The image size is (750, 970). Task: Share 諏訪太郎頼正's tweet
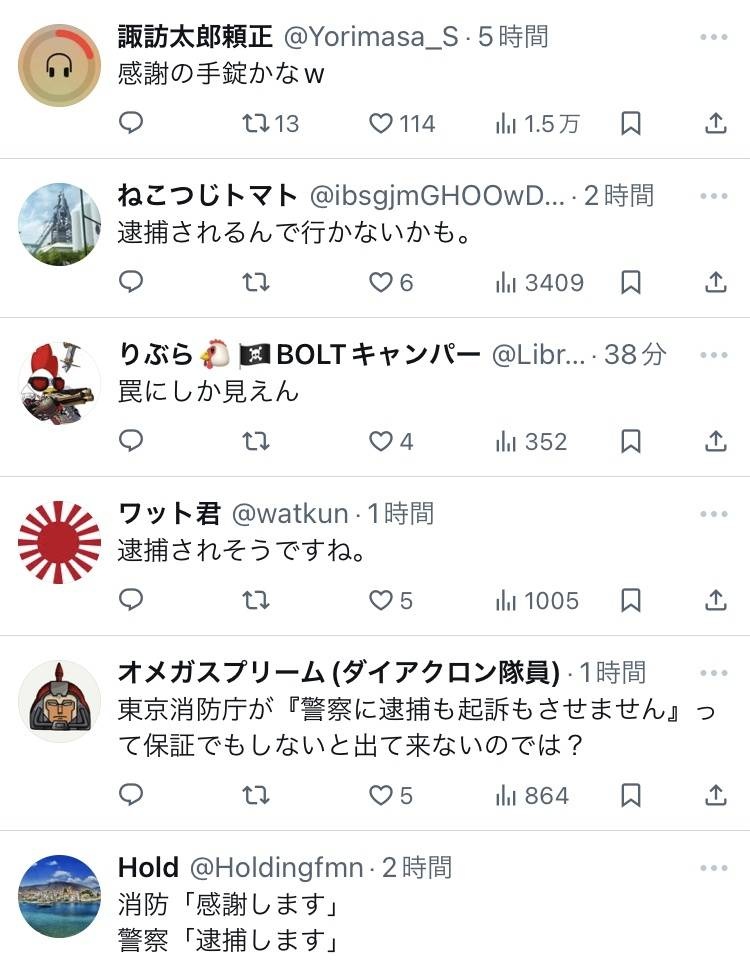(716, 124)
